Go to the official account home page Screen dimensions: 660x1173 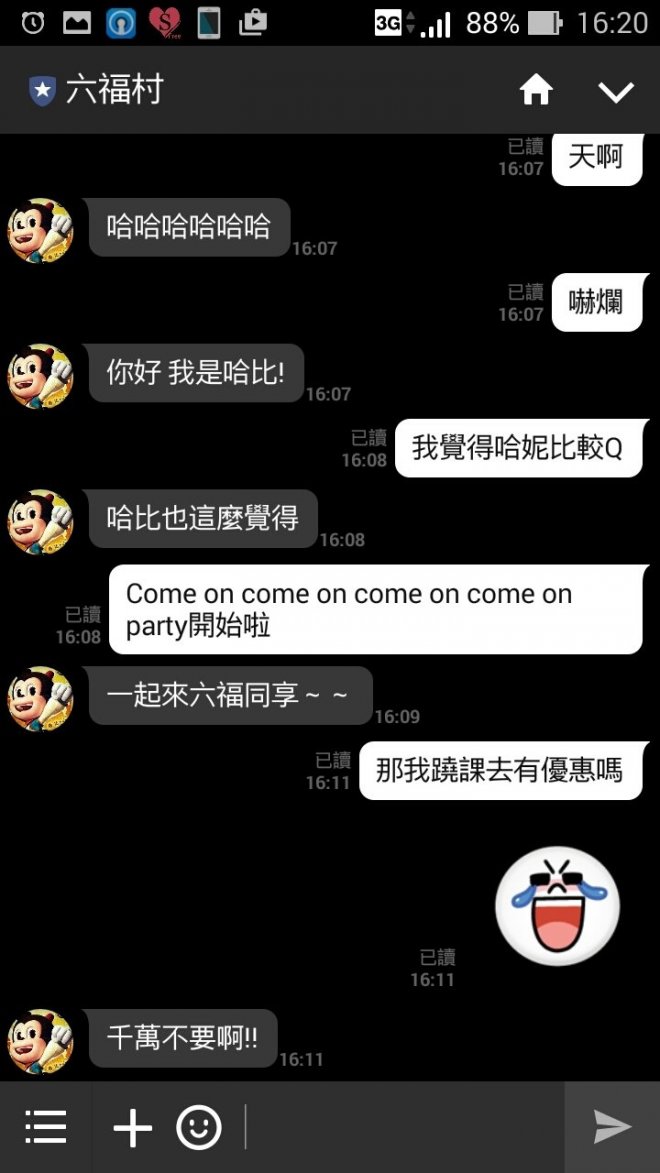(x=536, y=91)
